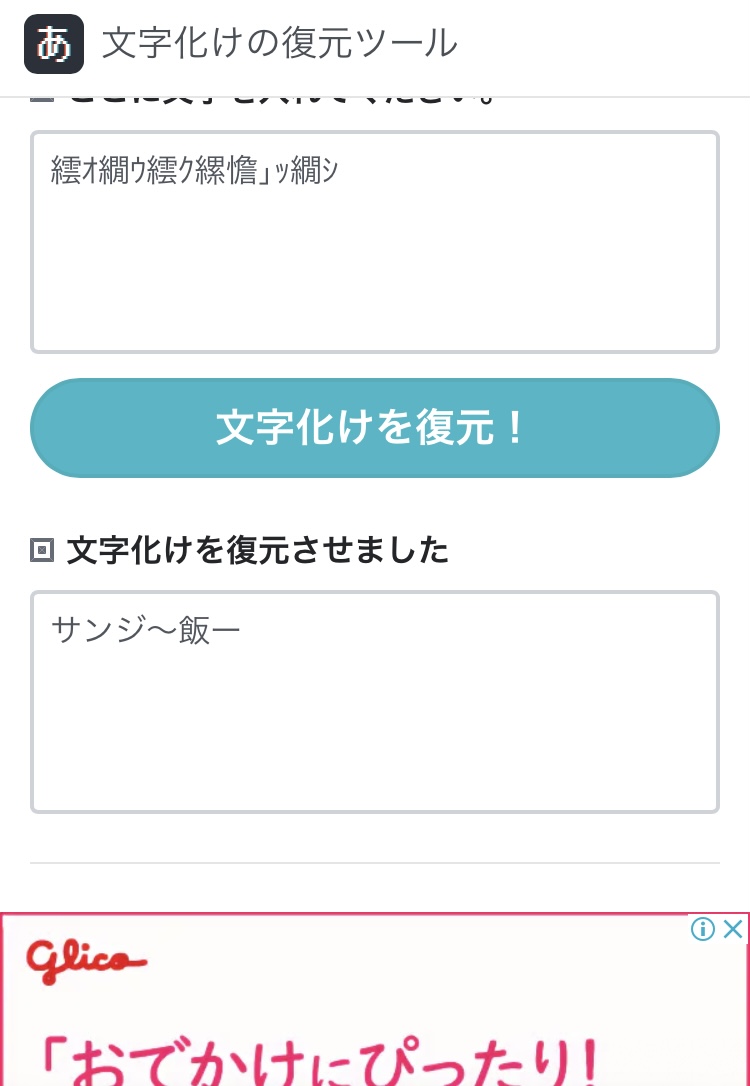The image size is (750, 1086).
Task: Open the ad info icon
Action: tap(703, 929)
